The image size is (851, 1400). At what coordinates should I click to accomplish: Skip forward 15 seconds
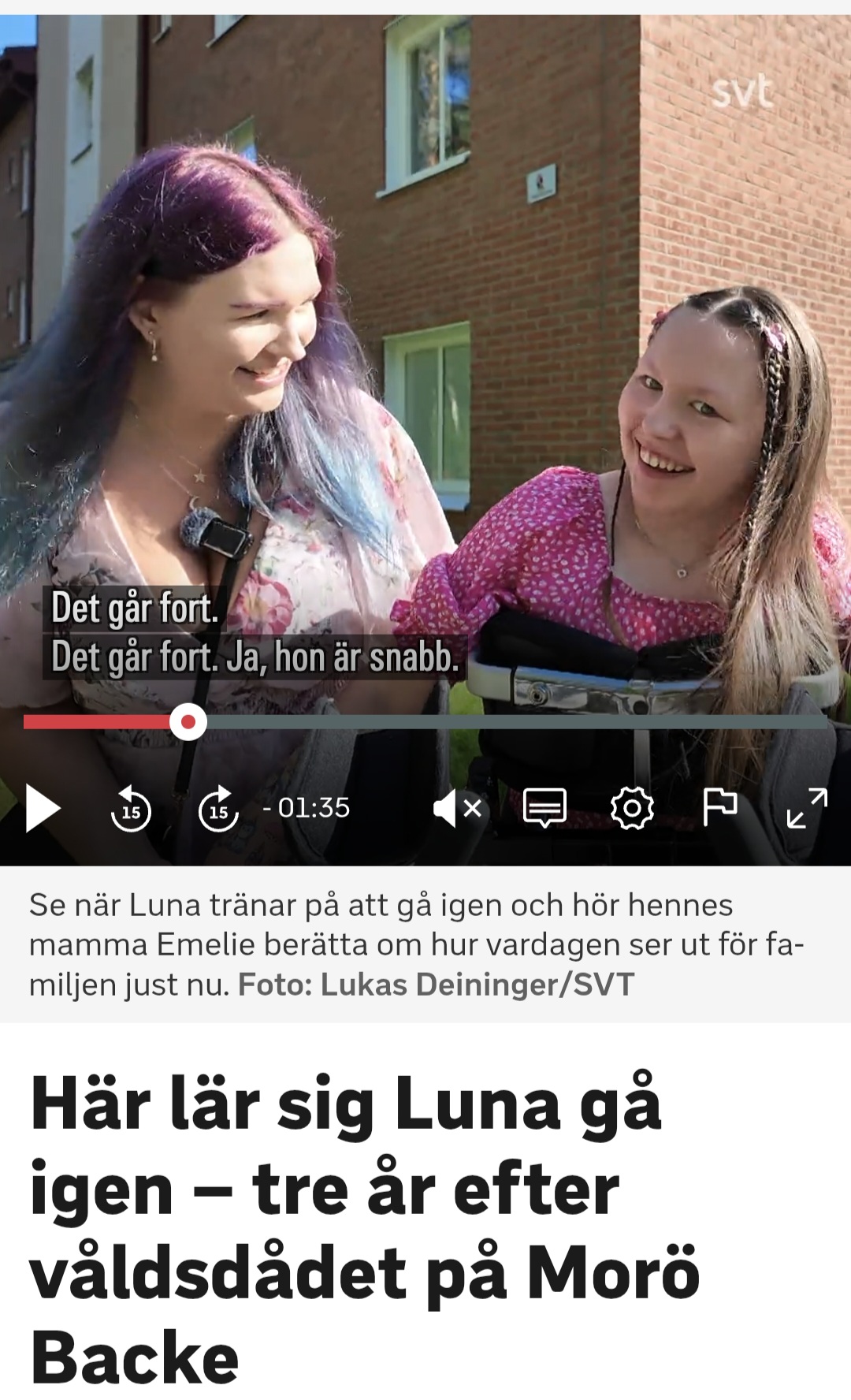(218, 809)
